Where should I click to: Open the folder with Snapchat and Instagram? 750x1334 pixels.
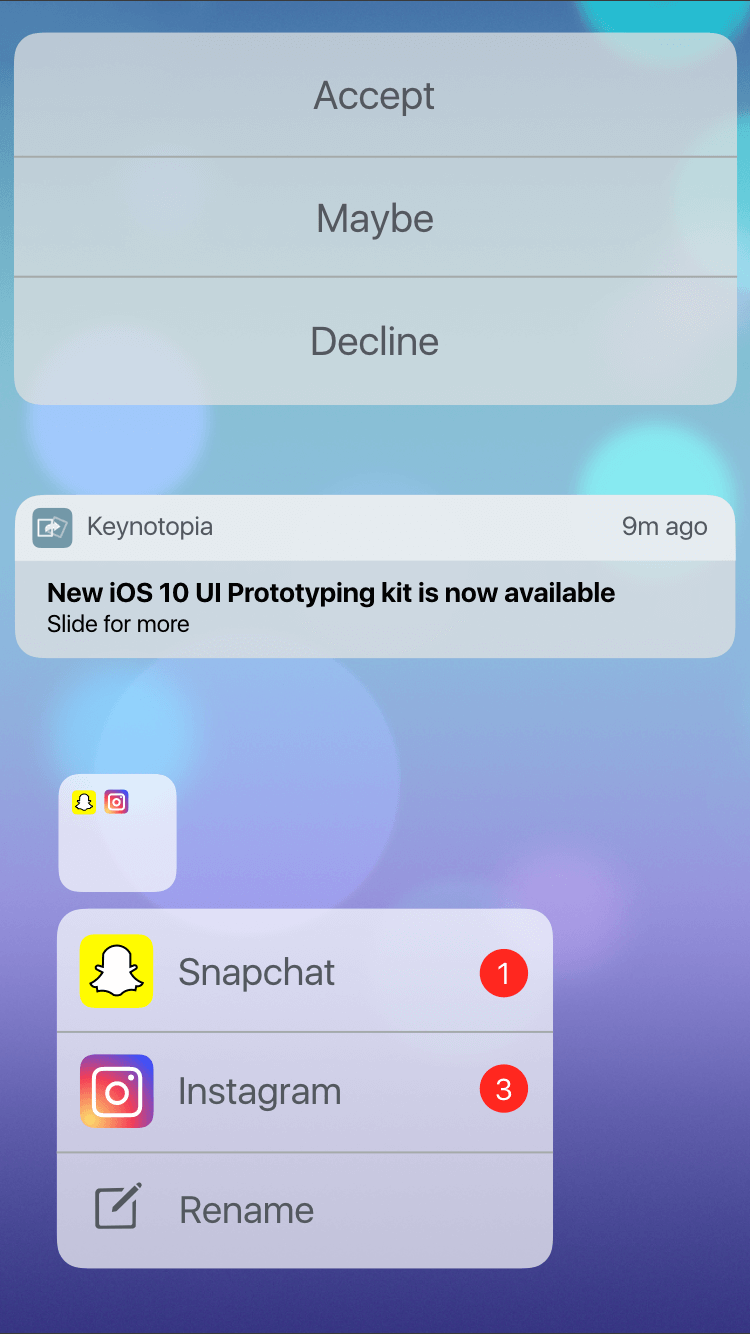(117, 832)
